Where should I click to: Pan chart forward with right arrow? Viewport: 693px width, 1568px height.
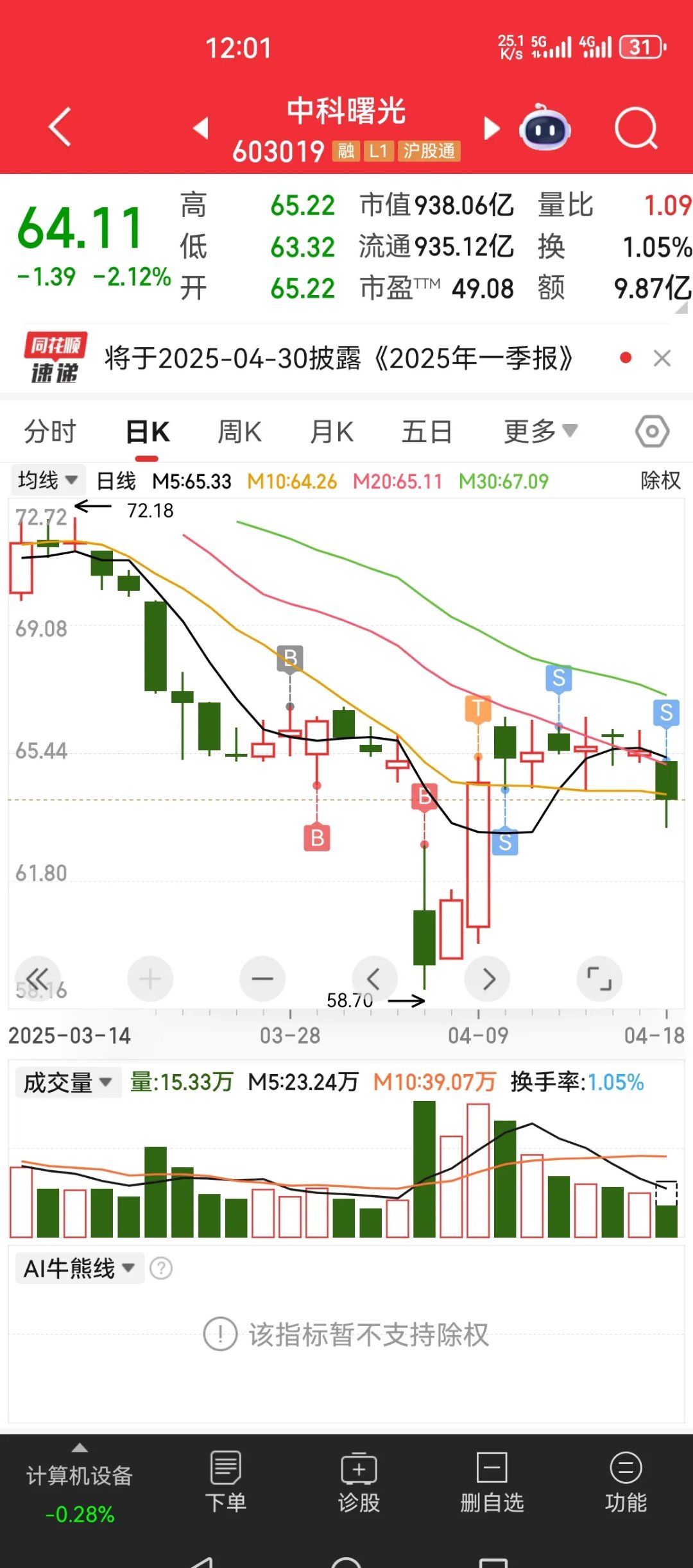487,978
